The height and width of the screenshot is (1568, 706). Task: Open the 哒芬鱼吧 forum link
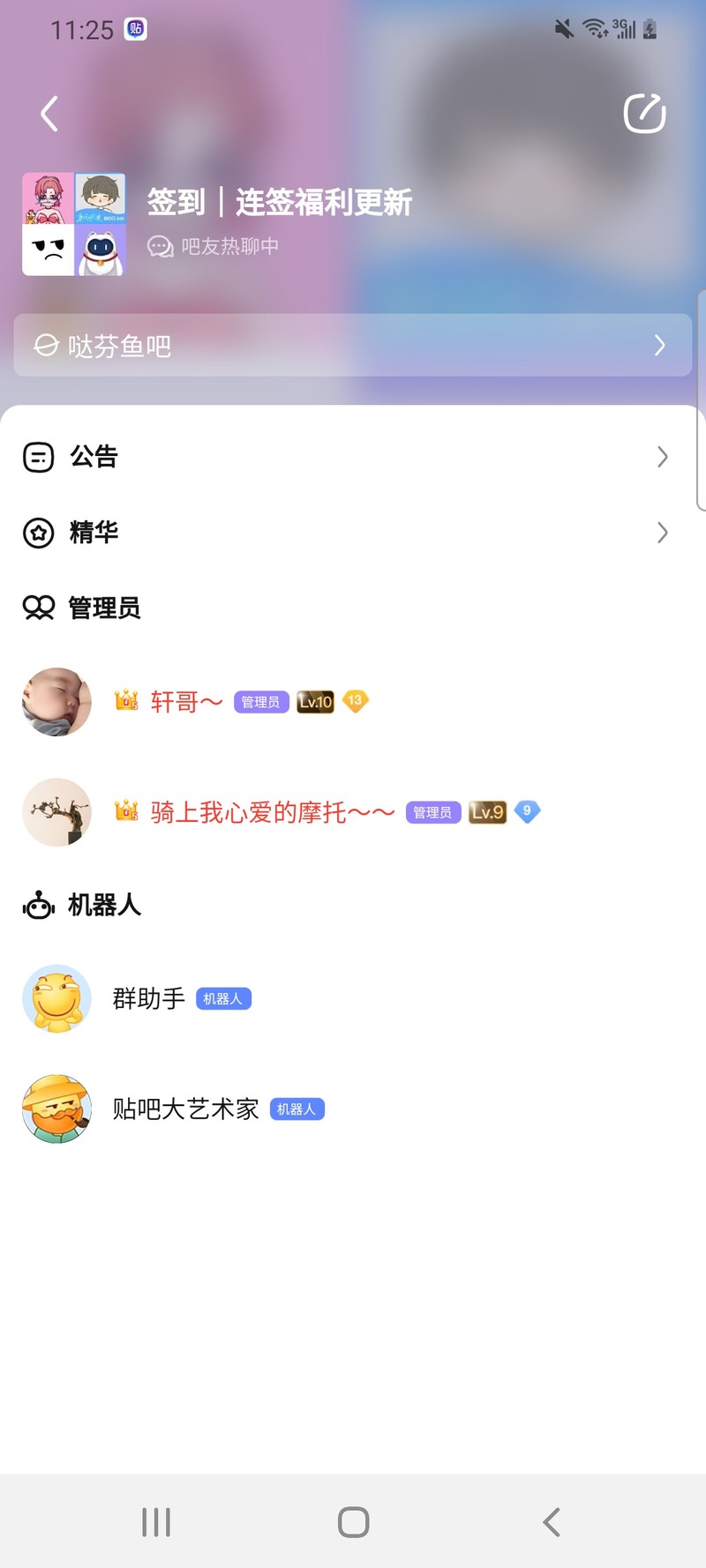[x=353, y=346]
